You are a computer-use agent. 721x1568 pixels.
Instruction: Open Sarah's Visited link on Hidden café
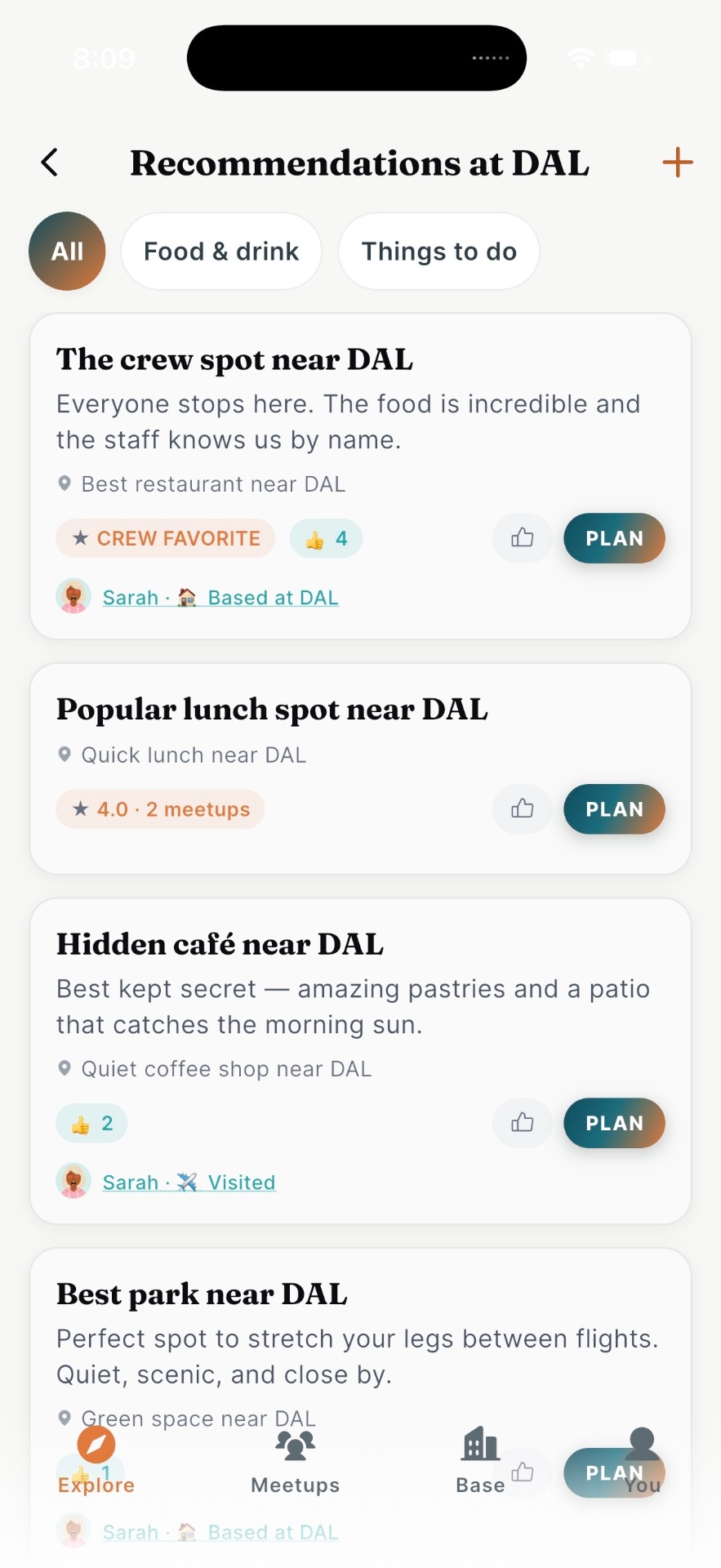click(189, 1183)
